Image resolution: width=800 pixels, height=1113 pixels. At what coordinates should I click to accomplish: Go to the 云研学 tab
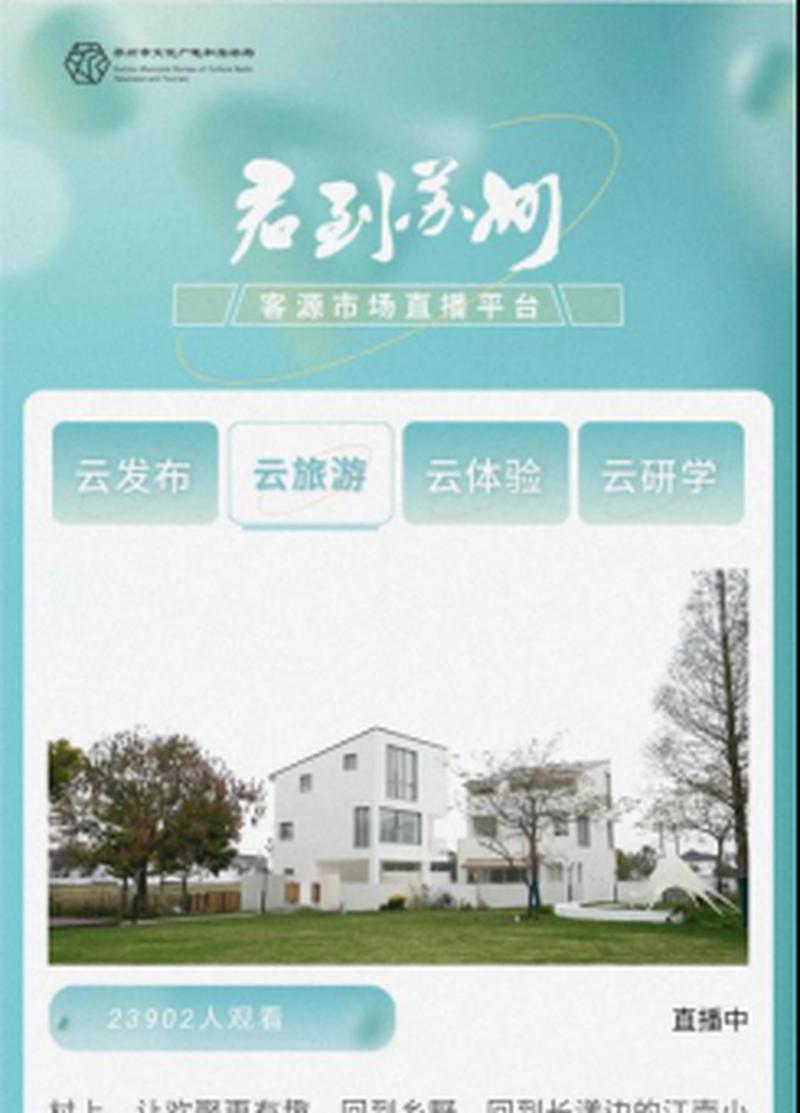660,473
